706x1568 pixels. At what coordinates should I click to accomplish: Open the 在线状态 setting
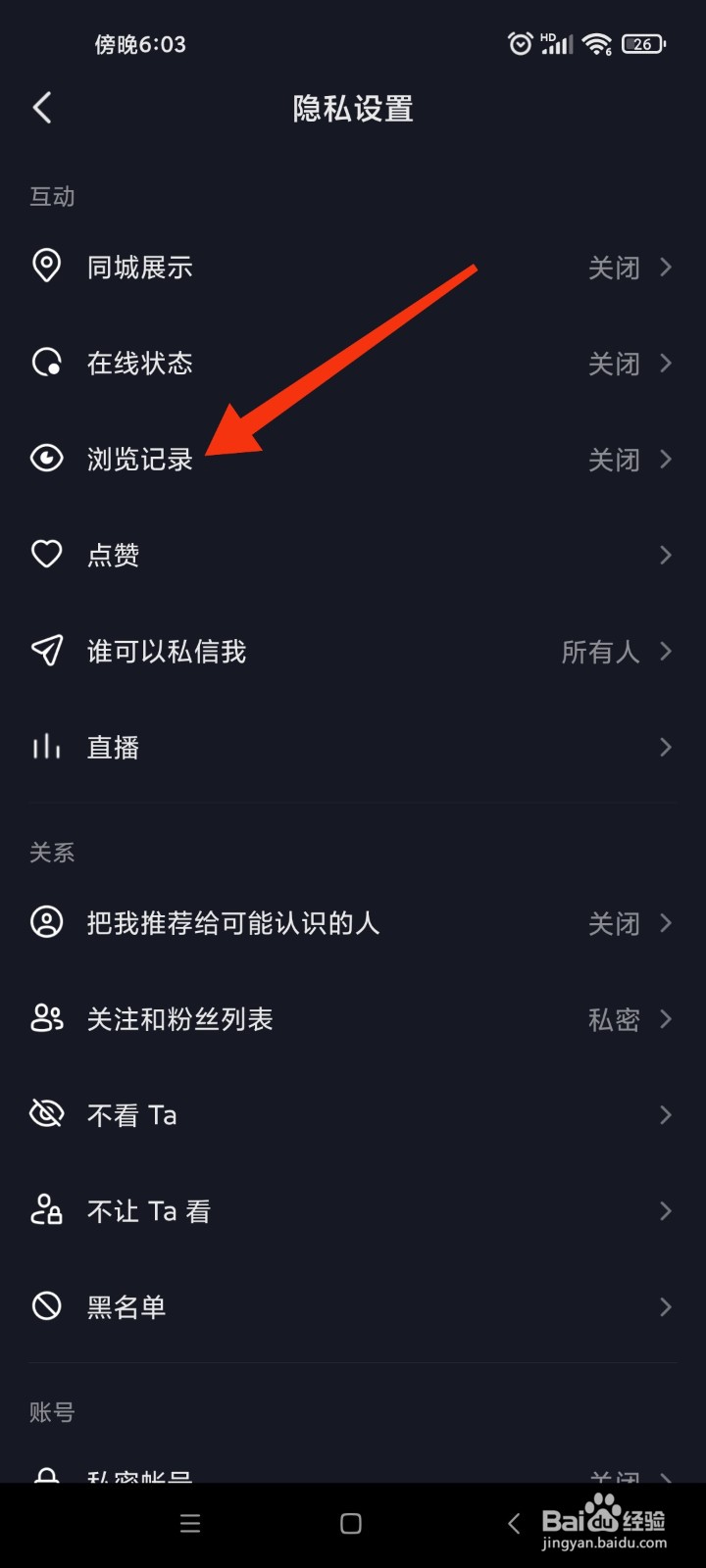[353, 363]
